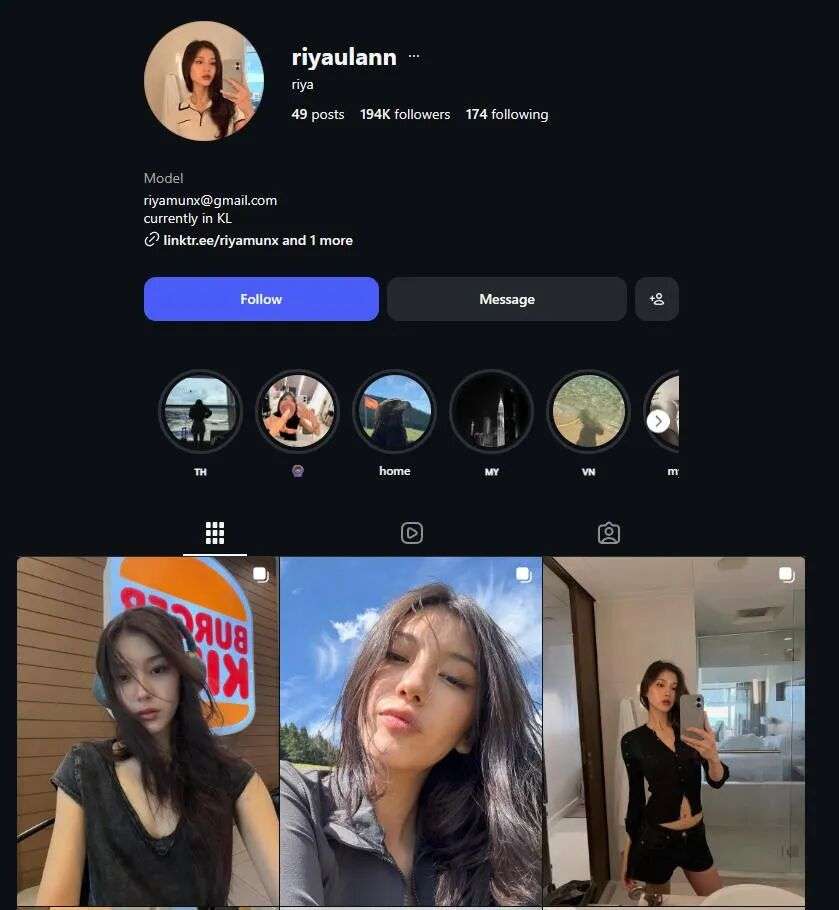The width and height of the screenshot is (839, 910).
Task: View the 194K followers list
Action: [x=405, y=114]
